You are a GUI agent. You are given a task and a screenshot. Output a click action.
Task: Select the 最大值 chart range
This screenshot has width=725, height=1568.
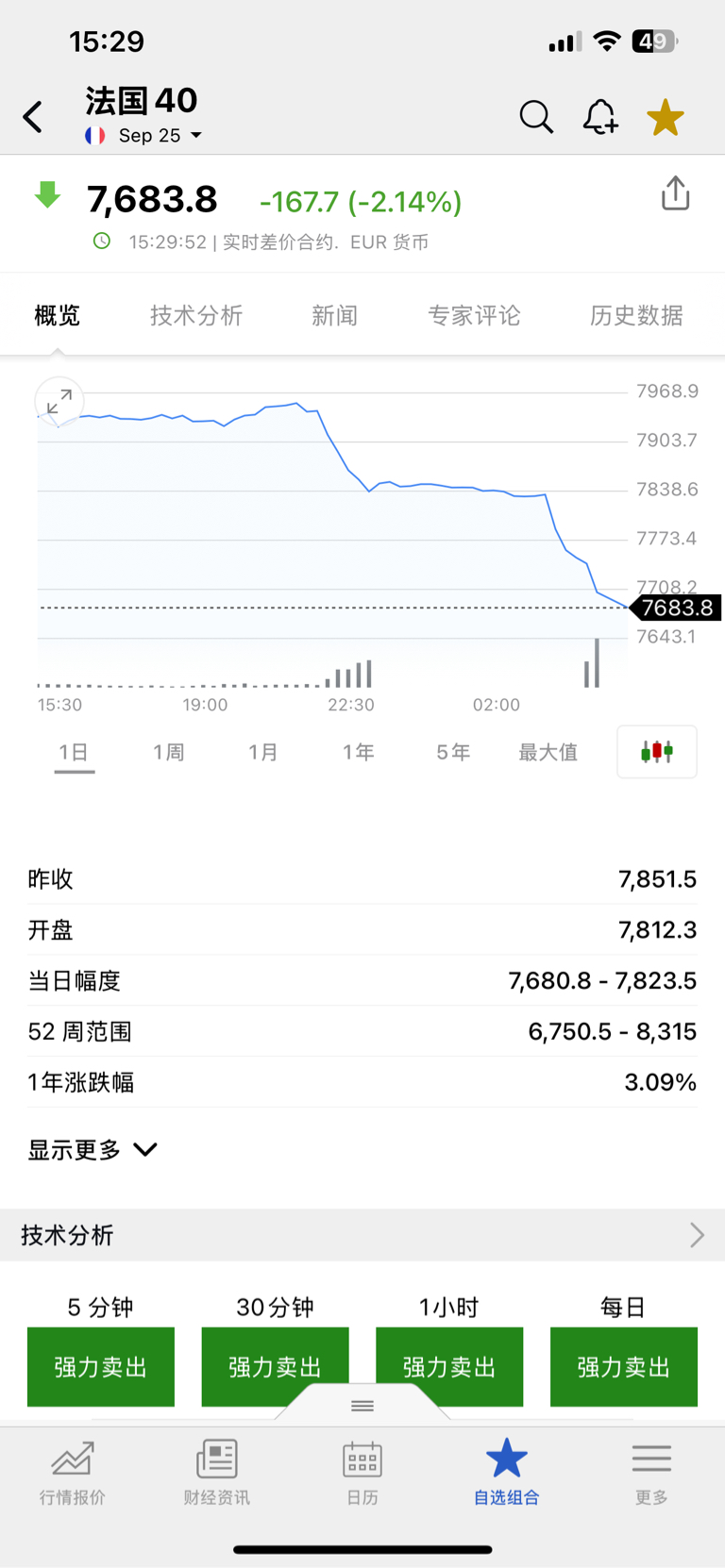[x=548, y=752]
